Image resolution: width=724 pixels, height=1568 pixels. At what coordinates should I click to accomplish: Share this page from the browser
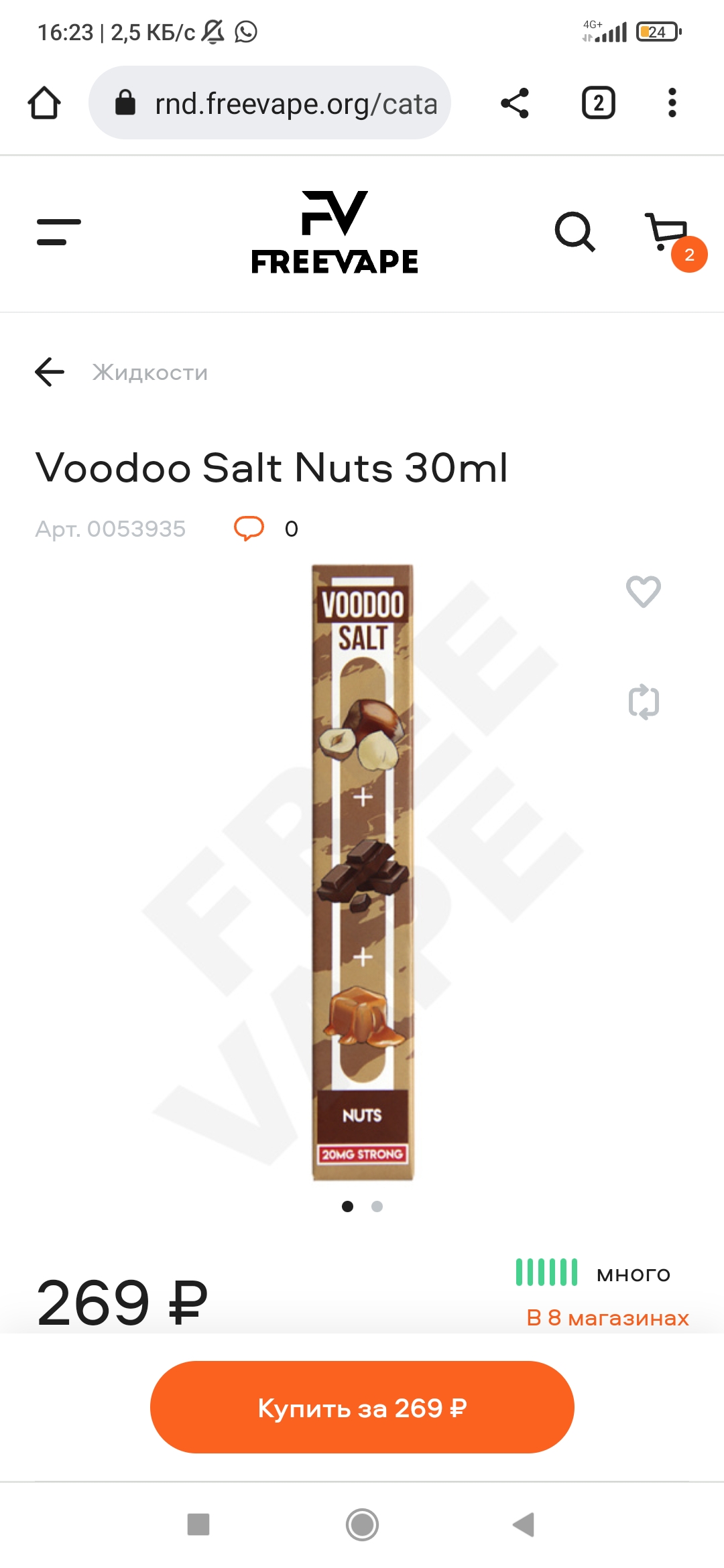click(515, 103)
